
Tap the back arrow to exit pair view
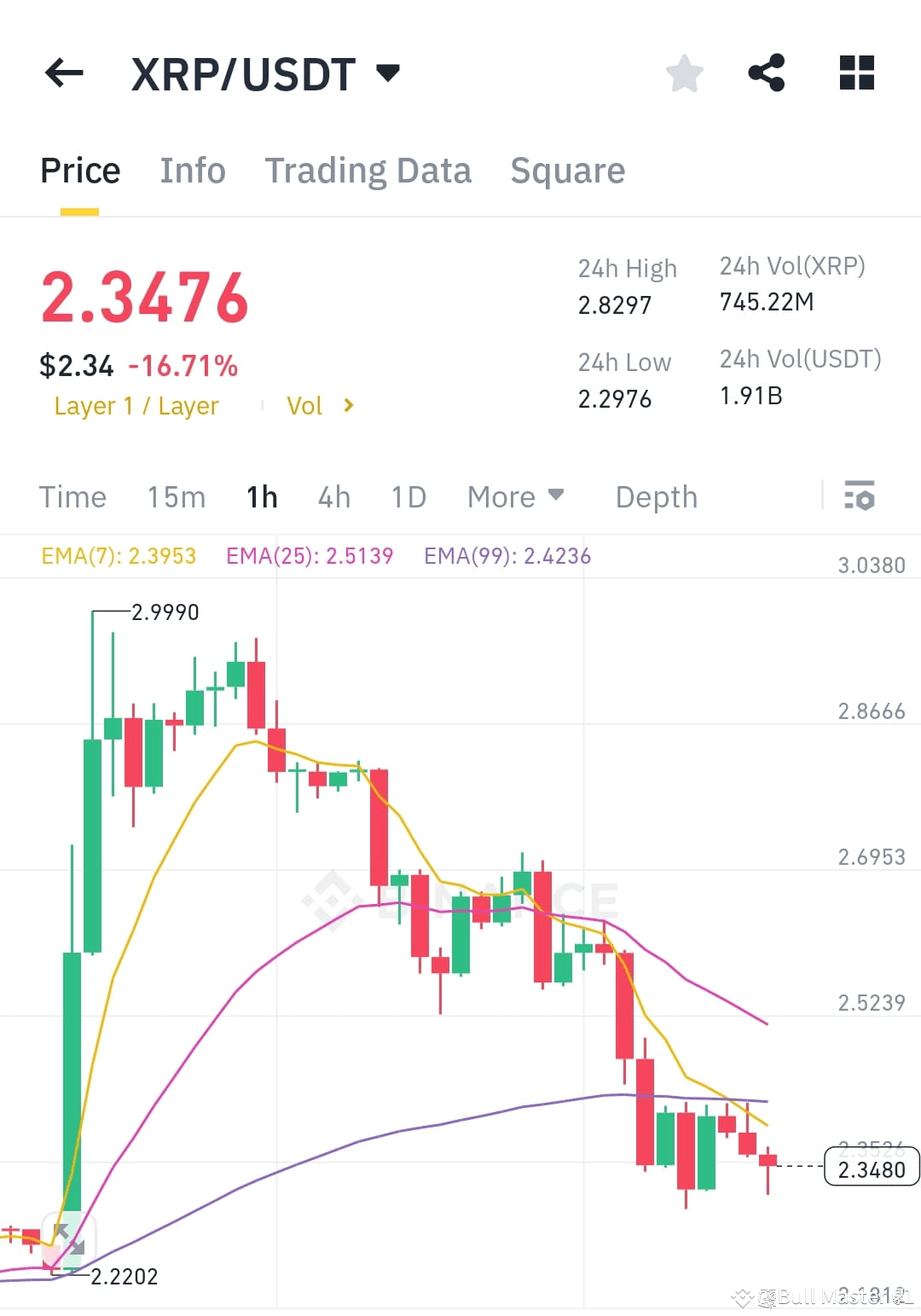[x=64, y=73]
